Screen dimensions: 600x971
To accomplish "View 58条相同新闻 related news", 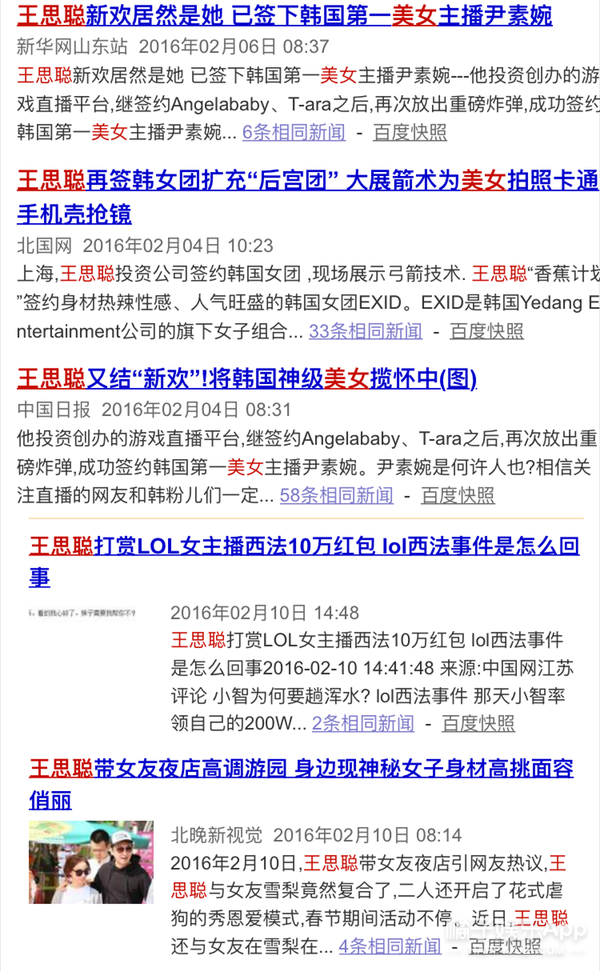I will pos(336,495).
